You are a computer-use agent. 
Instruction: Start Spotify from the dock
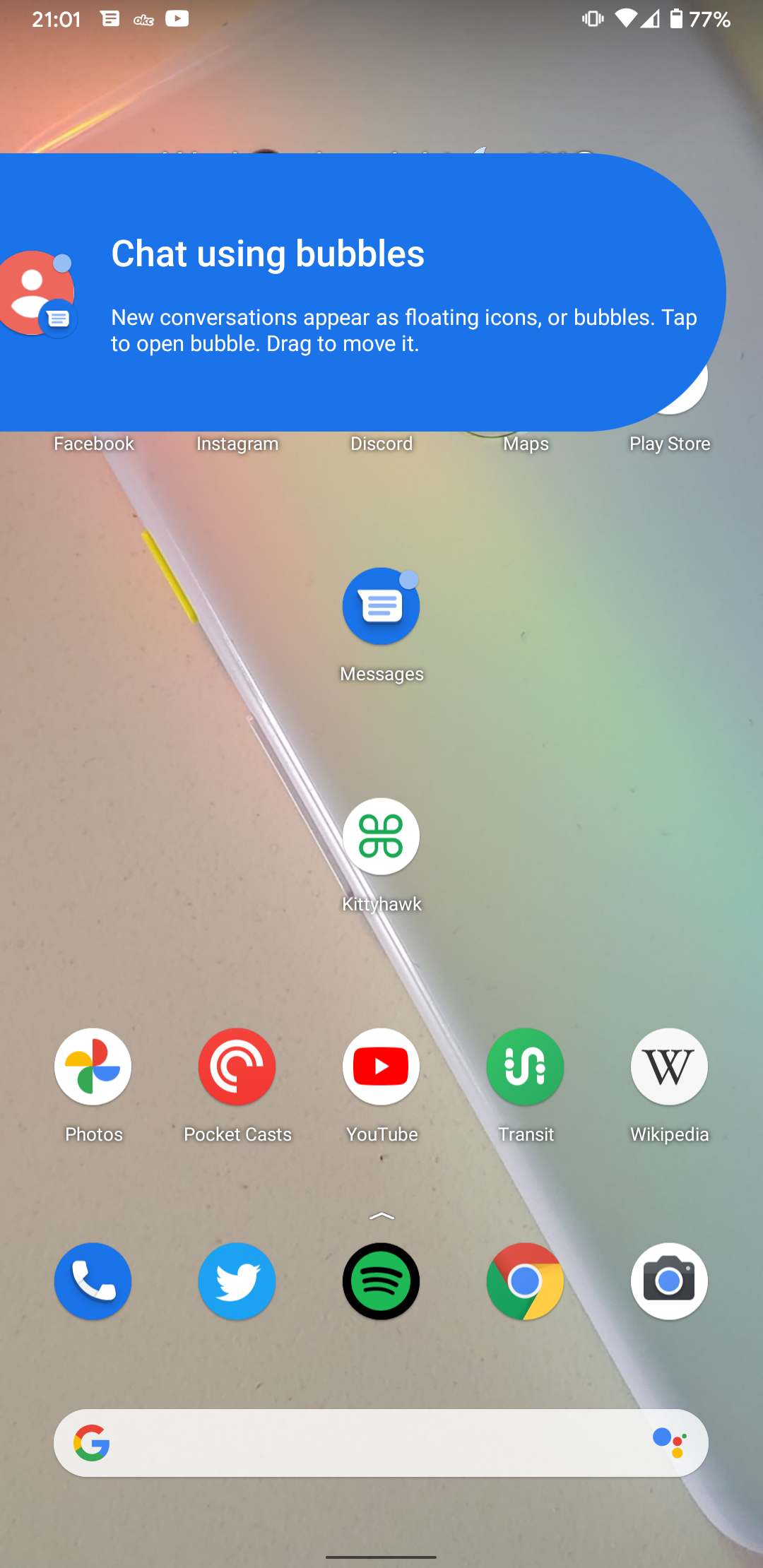click(x=381, y=1281)
